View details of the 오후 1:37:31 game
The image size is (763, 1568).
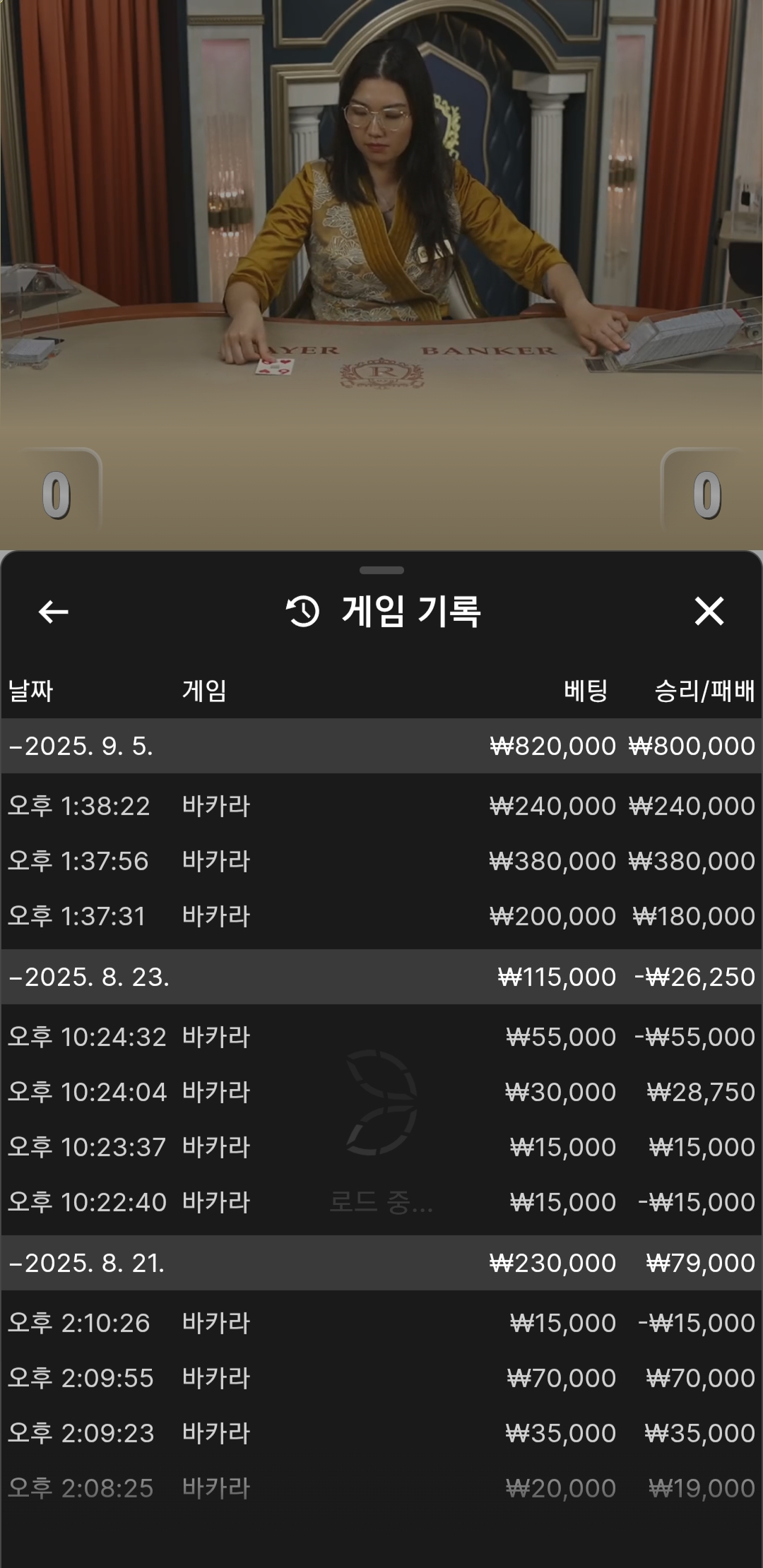coord(381,917)
